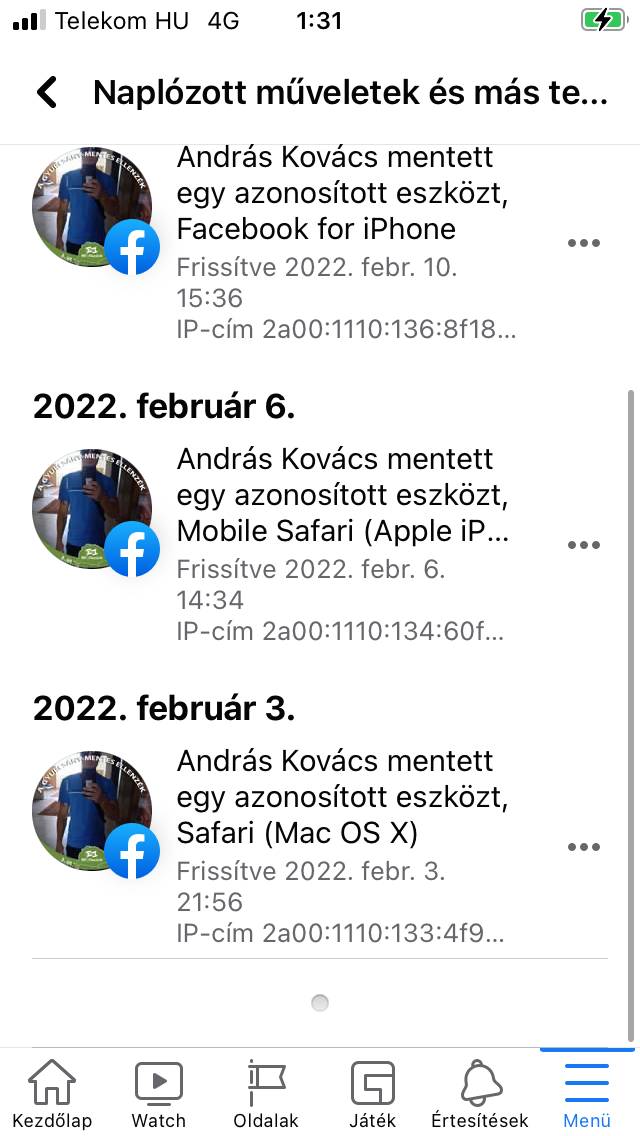This screenshot has height=1136, width=640.
Task: Select the Menü tab
Action: point(587,1093)
